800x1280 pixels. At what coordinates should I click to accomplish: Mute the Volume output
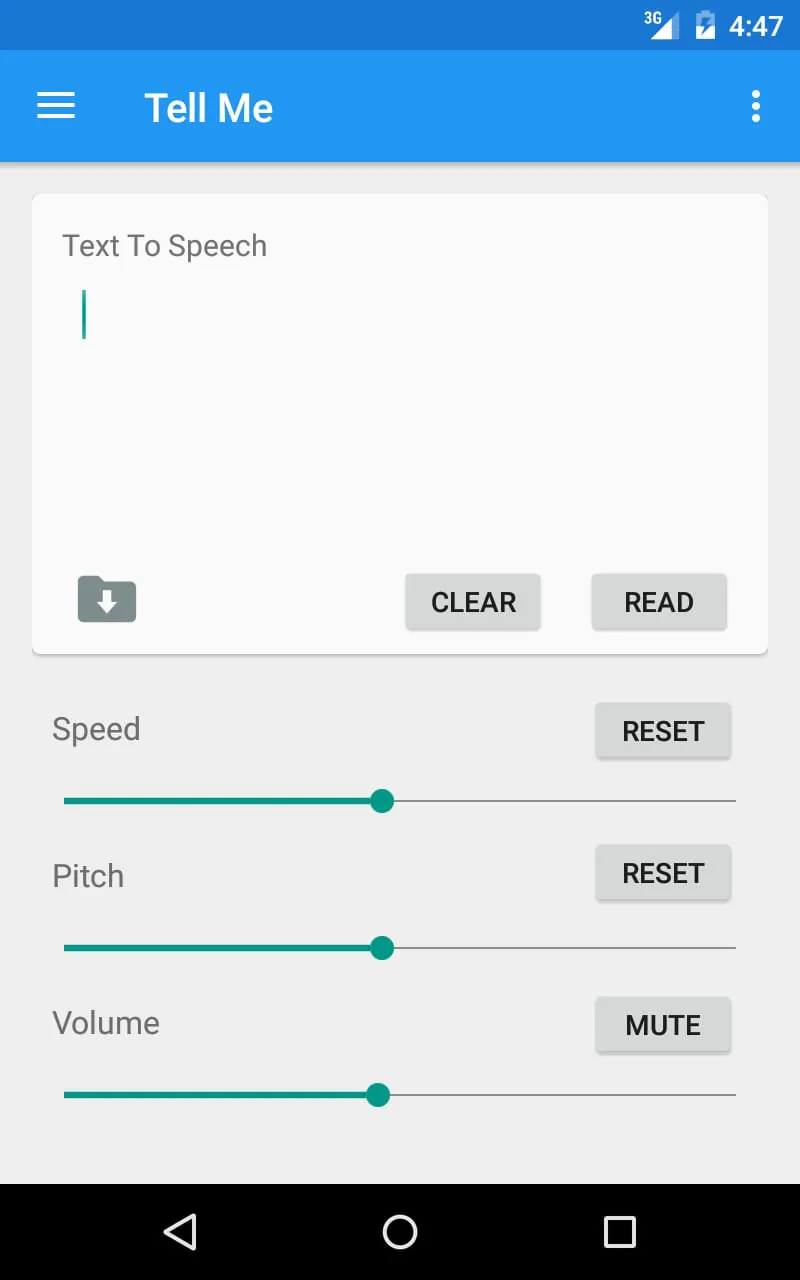tap(663, 1024)
